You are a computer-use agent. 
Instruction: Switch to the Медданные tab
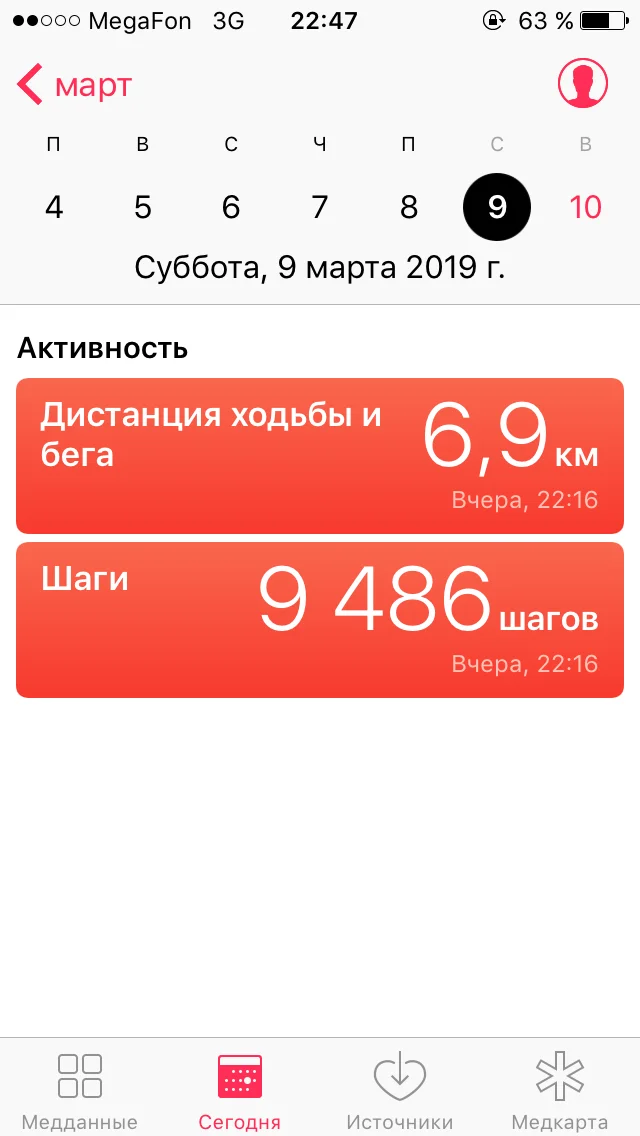pos(80,1089)
